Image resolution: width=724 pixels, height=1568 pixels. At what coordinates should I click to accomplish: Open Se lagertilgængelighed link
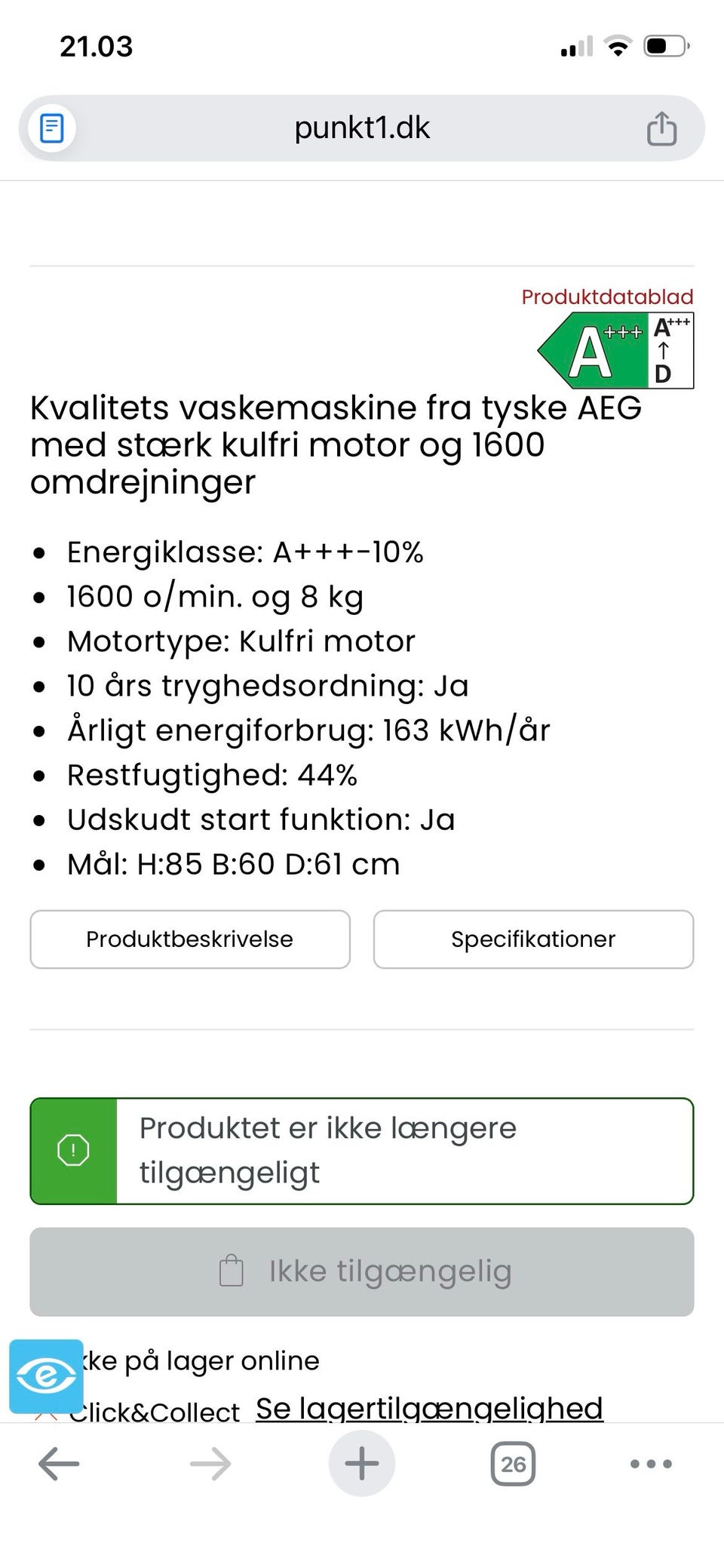(429, 1408)
